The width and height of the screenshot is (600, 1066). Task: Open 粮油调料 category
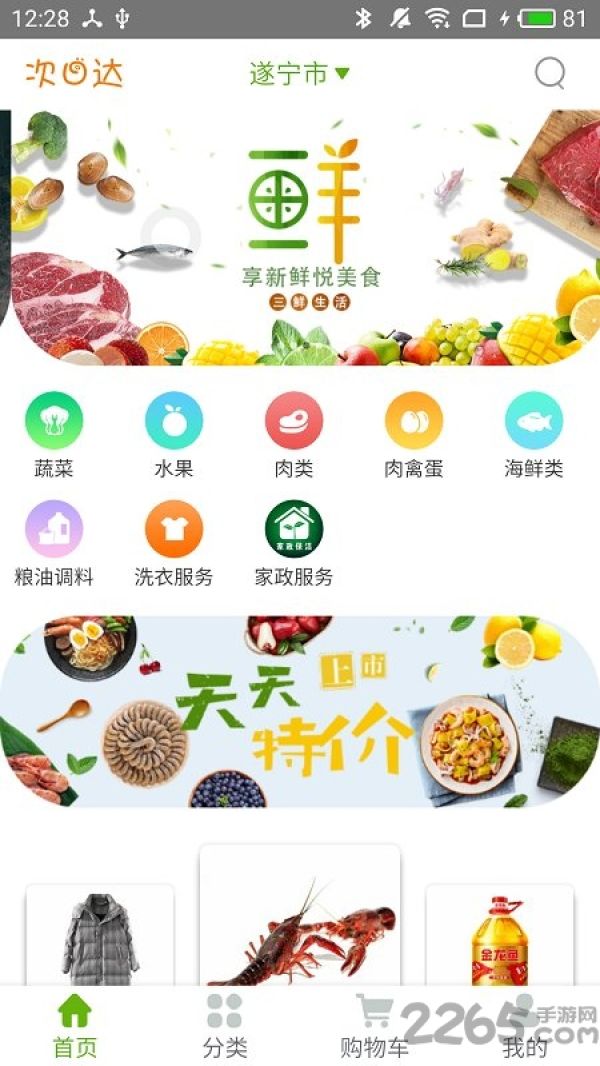click(x=54, y=544)
